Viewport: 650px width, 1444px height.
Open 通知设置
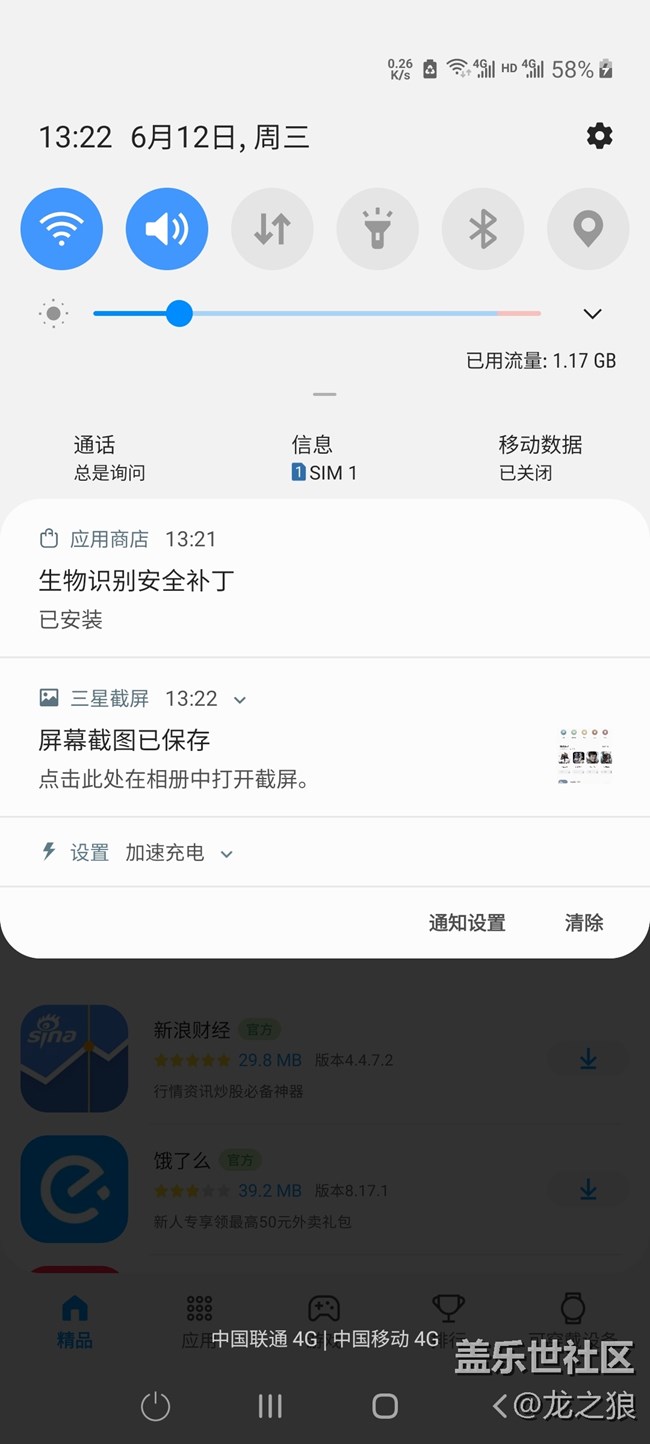[467, 923]
